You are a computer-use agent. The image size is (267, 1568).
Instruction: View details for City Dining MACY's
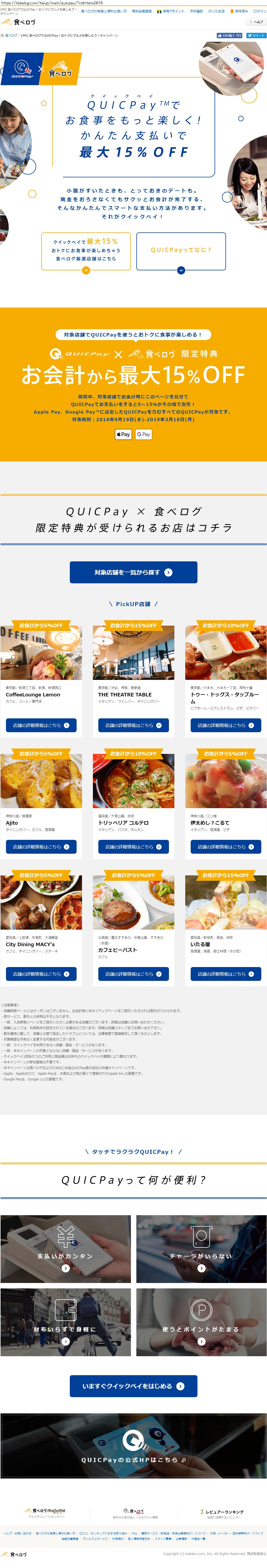pos(41,974)
